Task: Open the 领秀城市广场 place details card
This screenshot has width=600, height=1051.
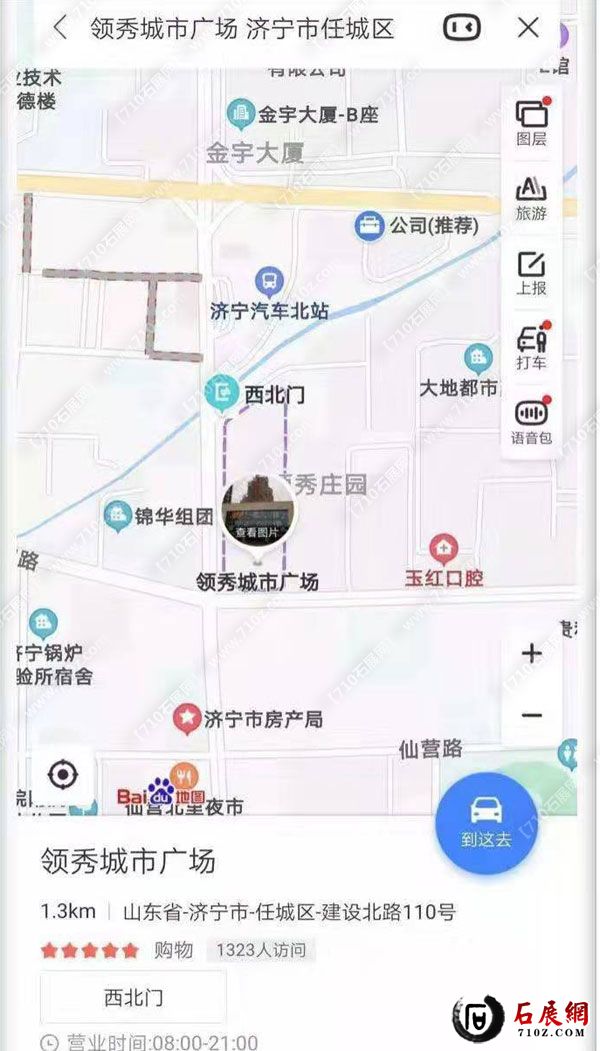Action: pyautogui.click(x=128, y=861)
